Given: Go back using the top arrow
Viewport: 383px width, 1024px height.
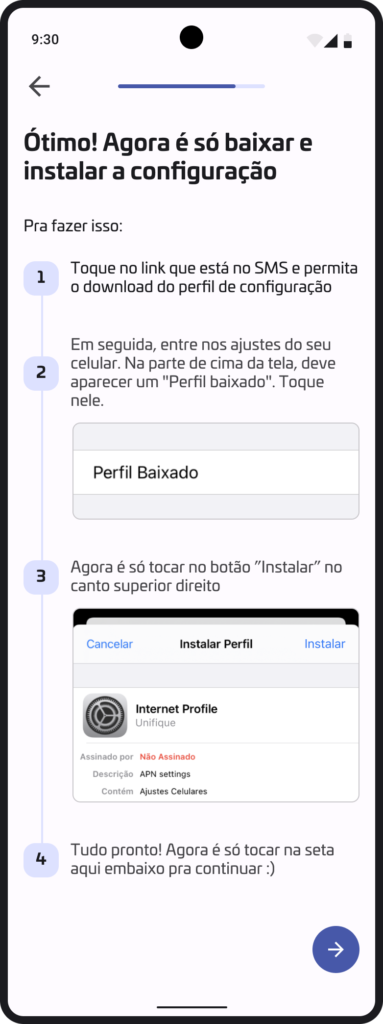Looking at the screenshot, I should [39, 86].
